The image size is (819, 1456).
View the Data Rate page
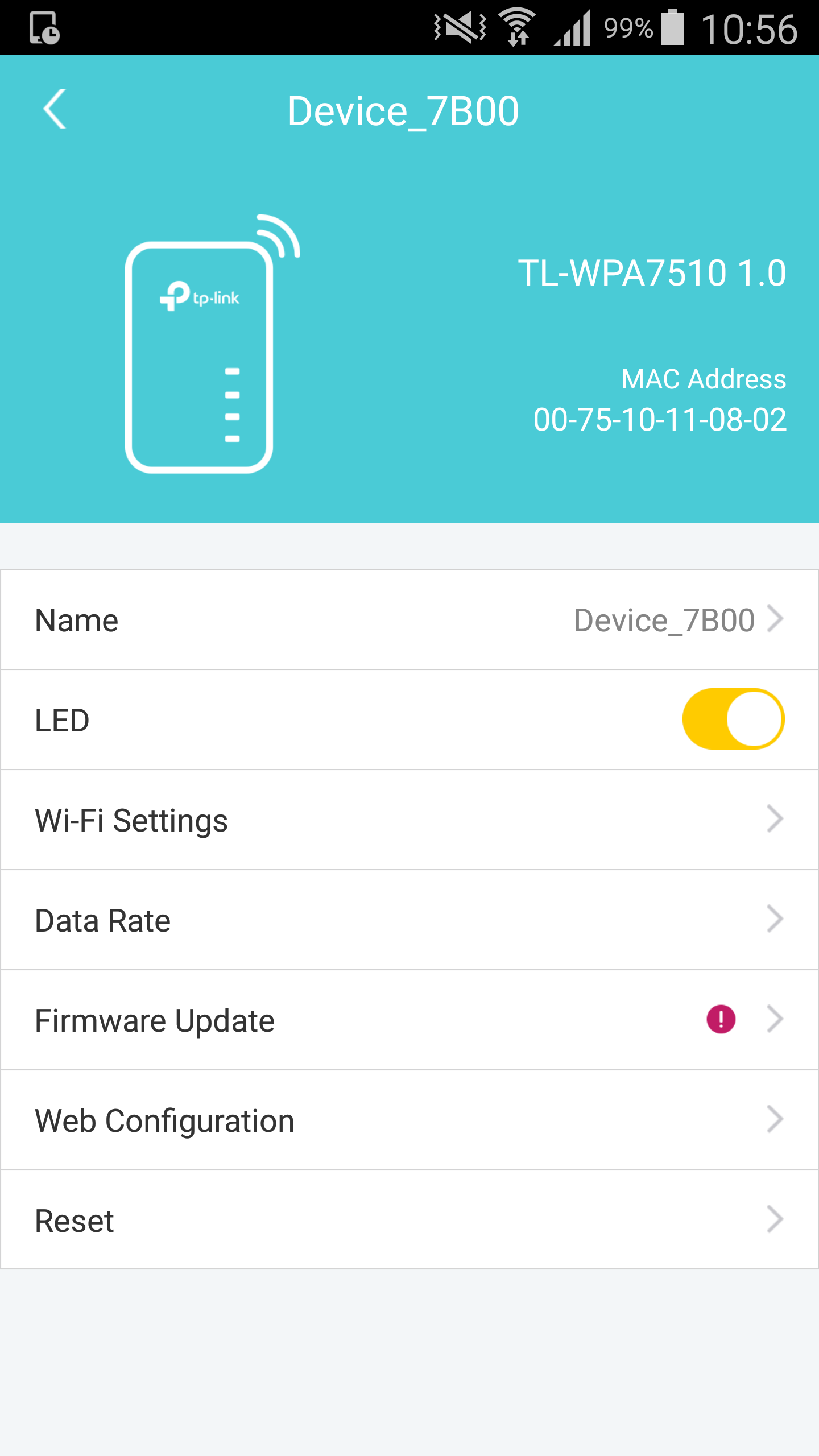[409, 920]
